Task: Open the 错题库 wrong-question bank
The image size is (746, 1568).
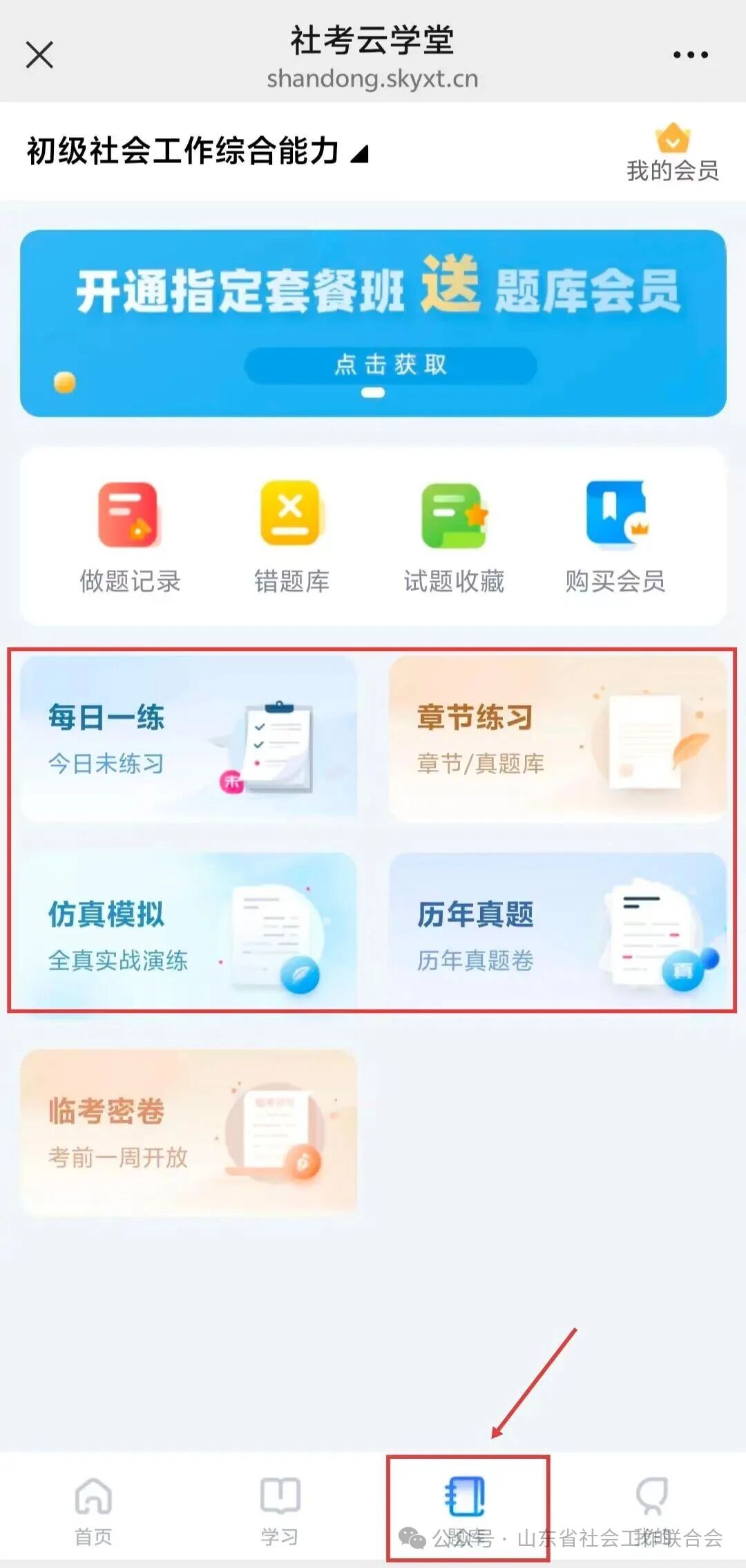Action: 291,537
